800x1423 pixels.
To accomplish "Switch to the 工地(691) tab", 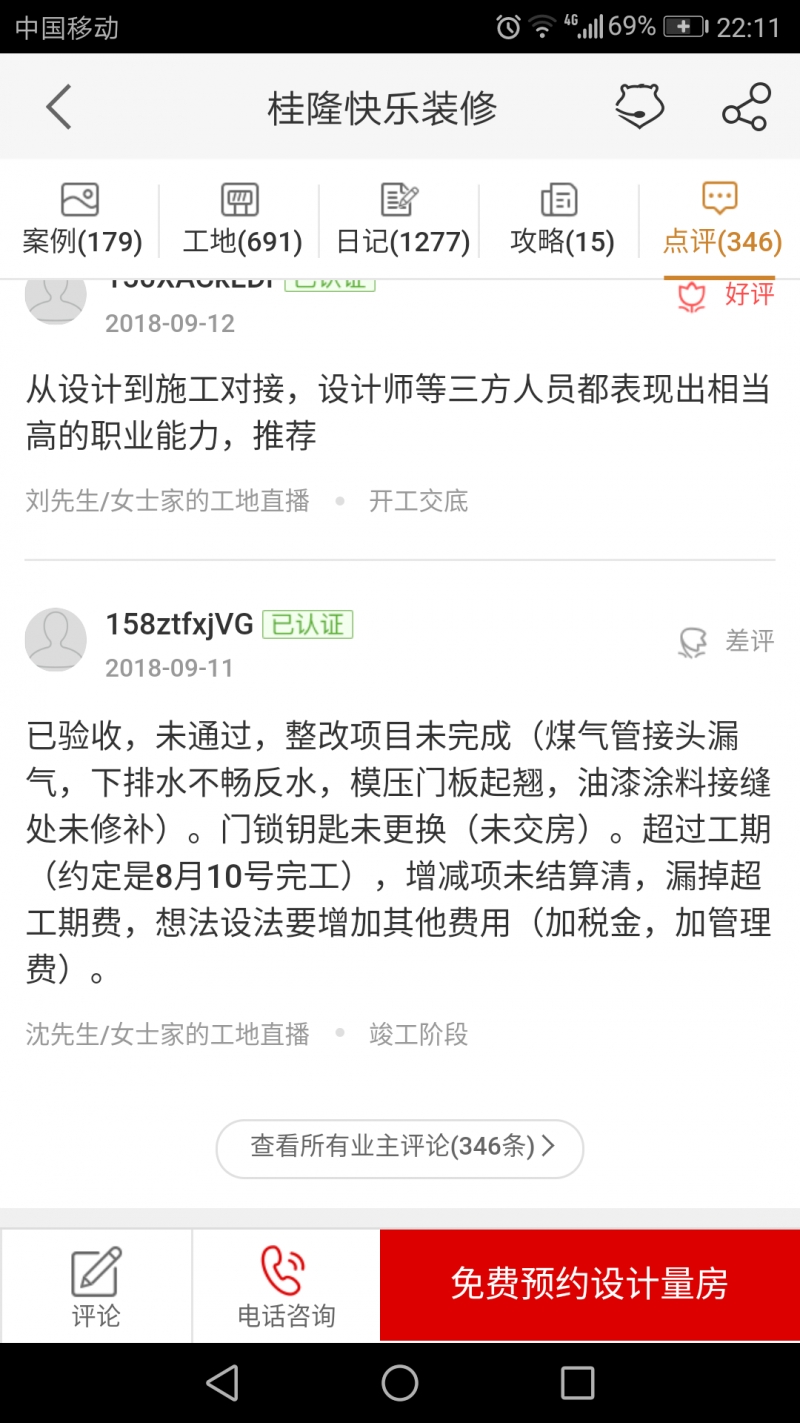I will click(x=241, y=219).
